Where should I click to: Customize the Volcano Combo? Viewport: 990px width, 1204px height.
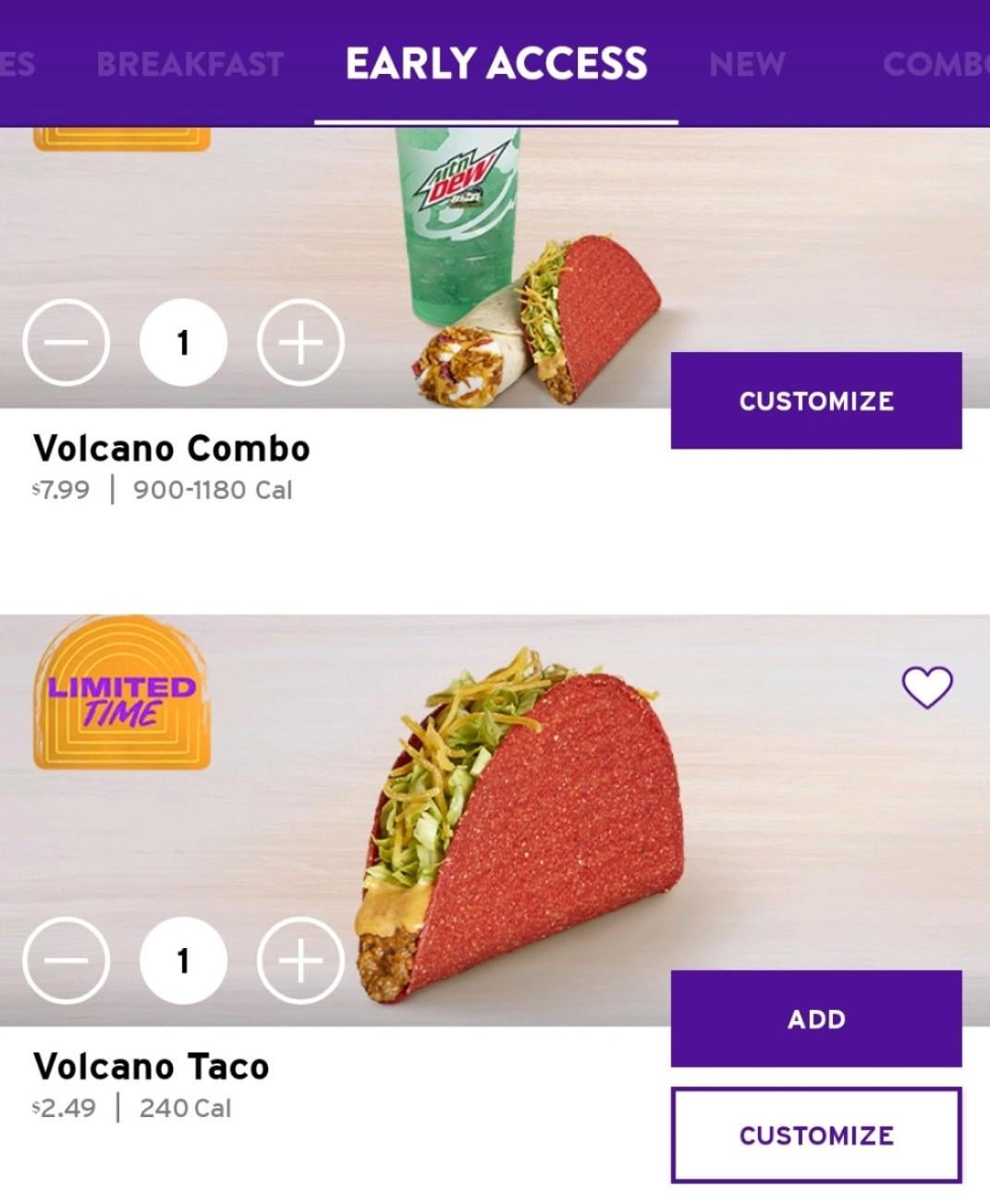coord(815,401)
